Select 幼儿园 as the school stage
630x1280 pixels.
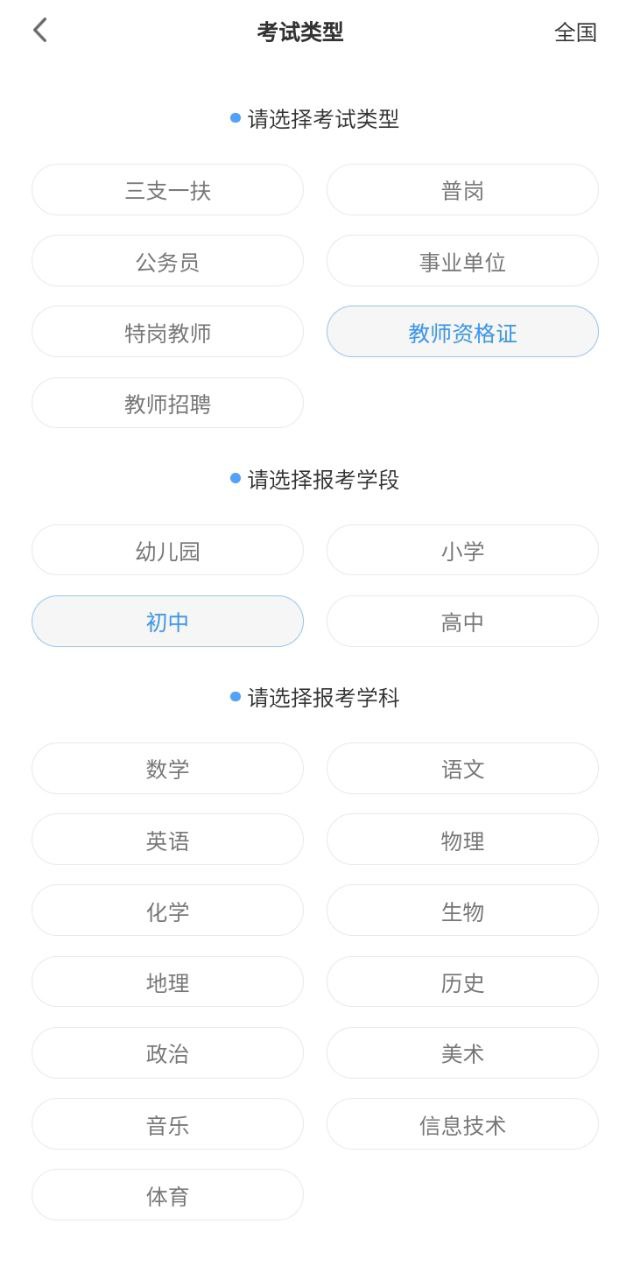coord(167,550)
